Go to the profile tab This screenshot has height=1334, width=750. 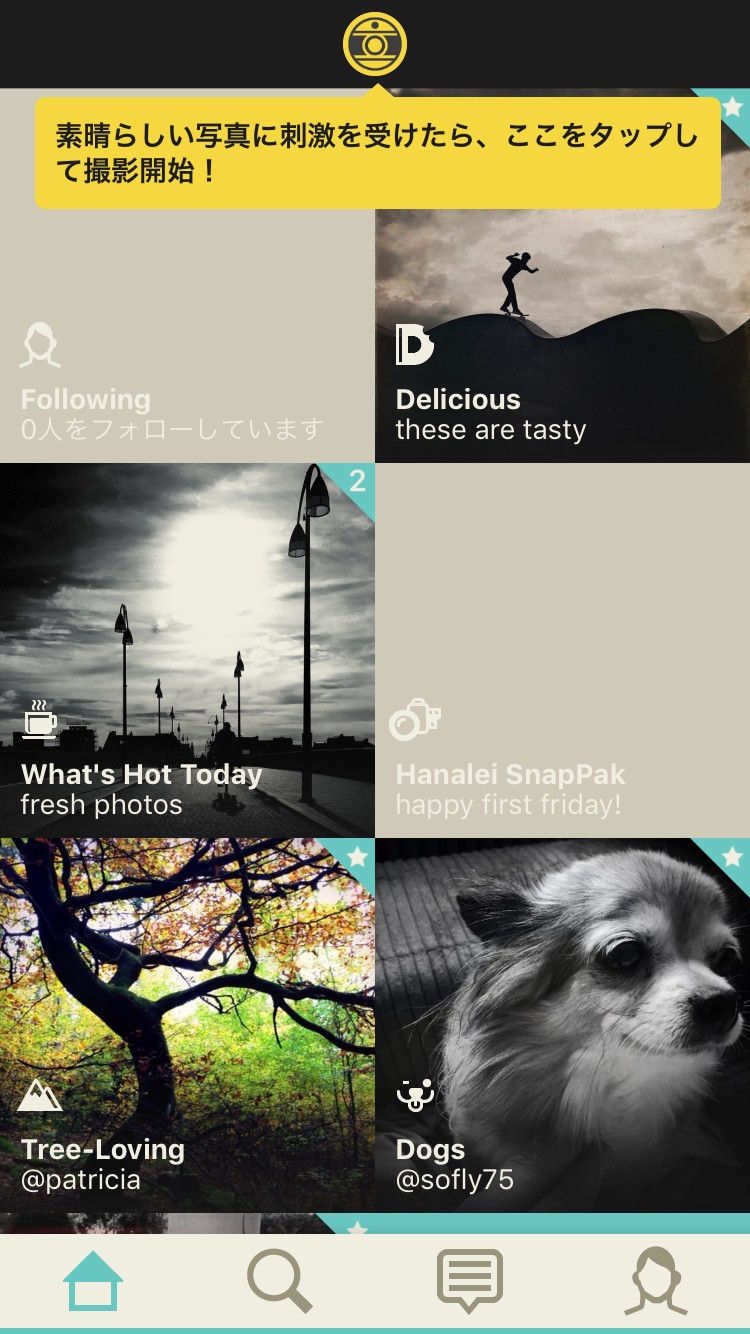tap(656, 1282)
